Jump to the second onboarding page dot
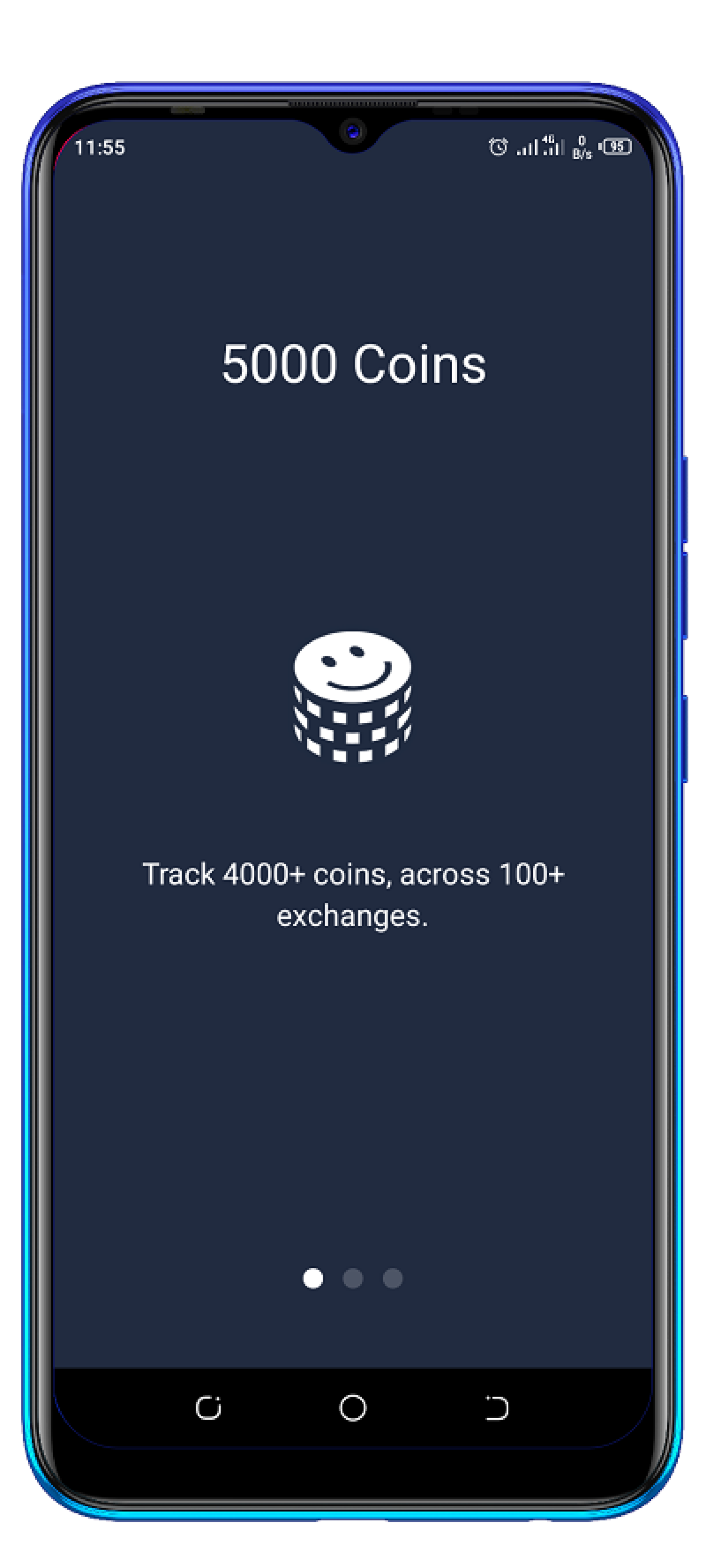The height and width of the screenshot is (1568, 706). pyautogui.click(x=353, y=1278)
